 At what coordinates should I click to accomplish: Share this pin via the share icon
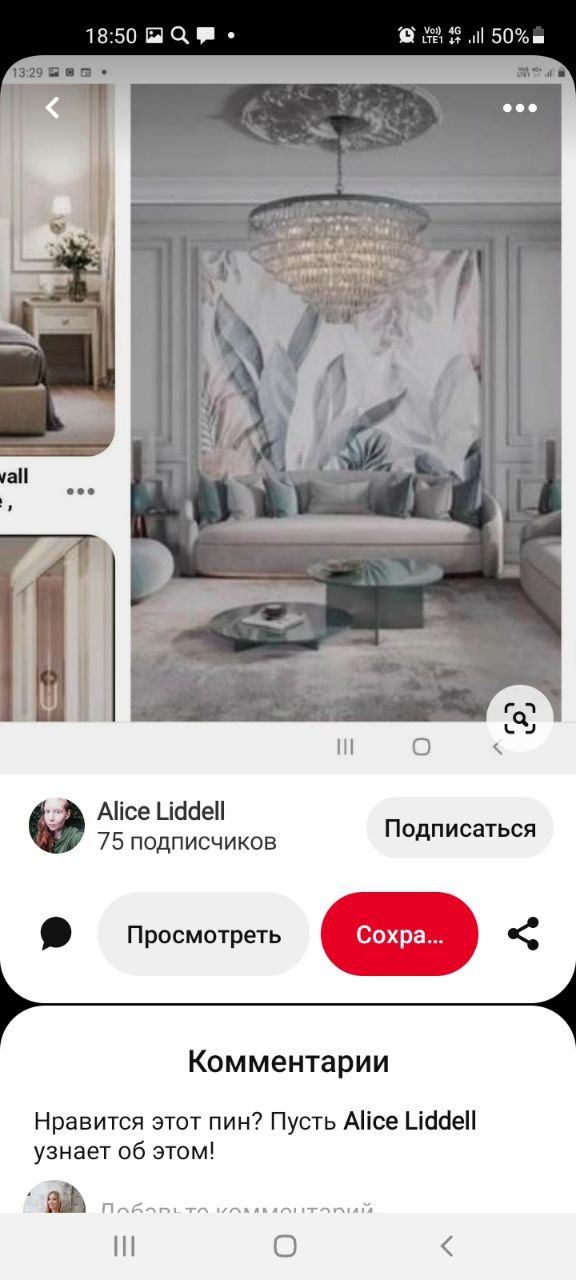point(523,934)
